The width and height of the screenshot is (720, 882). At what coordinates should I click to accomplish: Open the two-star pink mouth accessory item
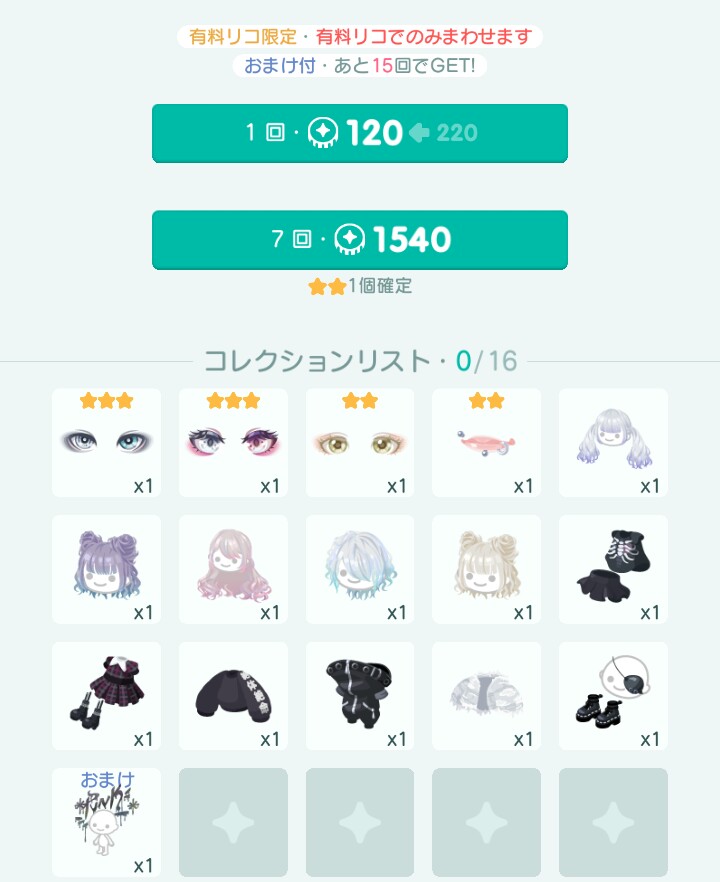[x=487, y=443]
